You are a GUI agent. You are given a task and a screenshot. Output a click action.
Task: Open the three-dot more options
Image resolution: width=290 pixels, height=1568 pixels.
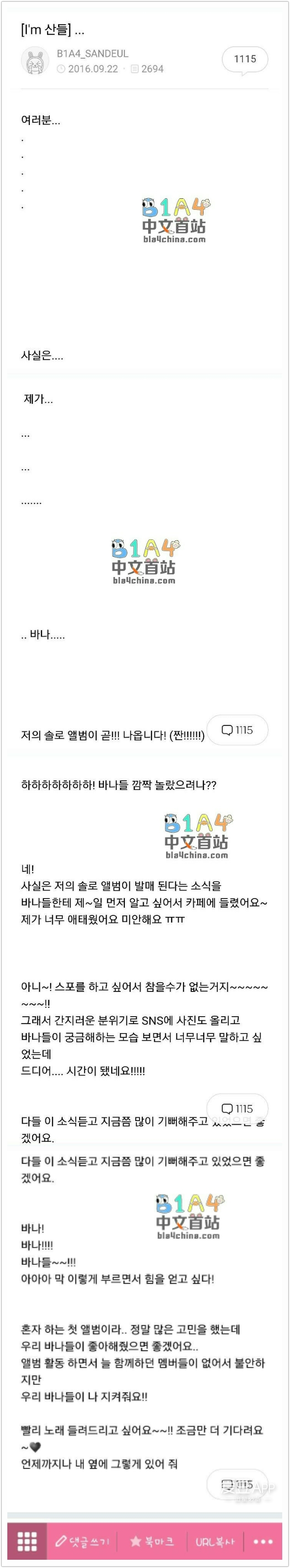(263, 1541)
